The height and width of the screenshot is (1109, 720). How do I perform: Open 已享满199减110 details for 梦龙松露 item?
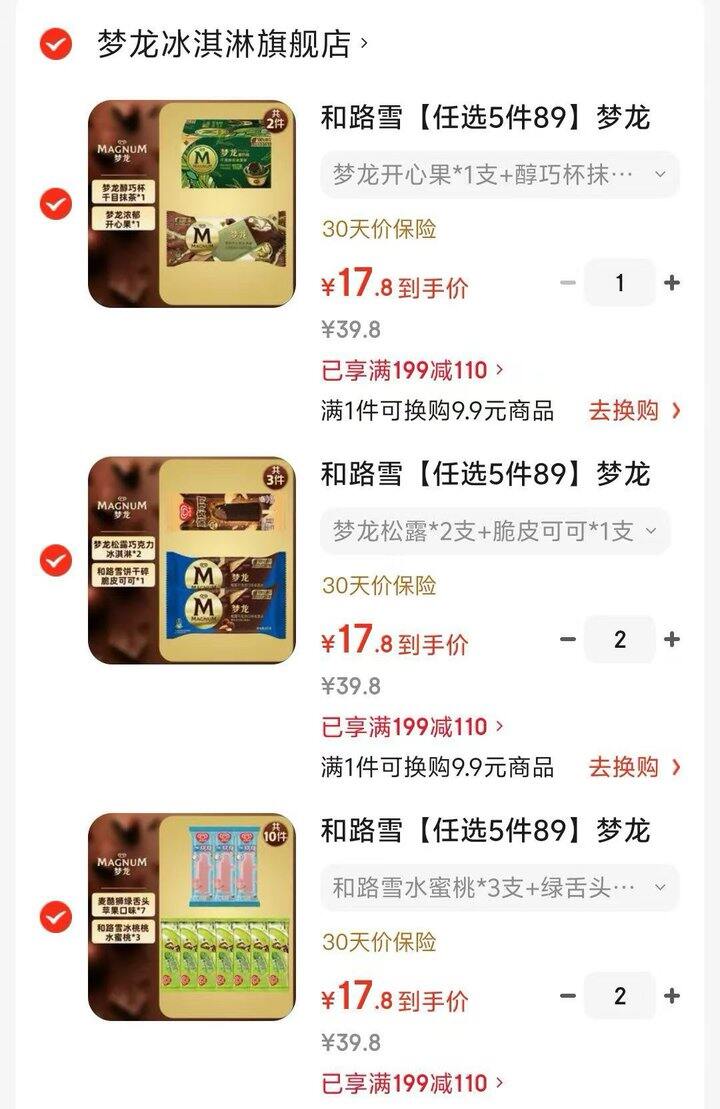[412, 727]
